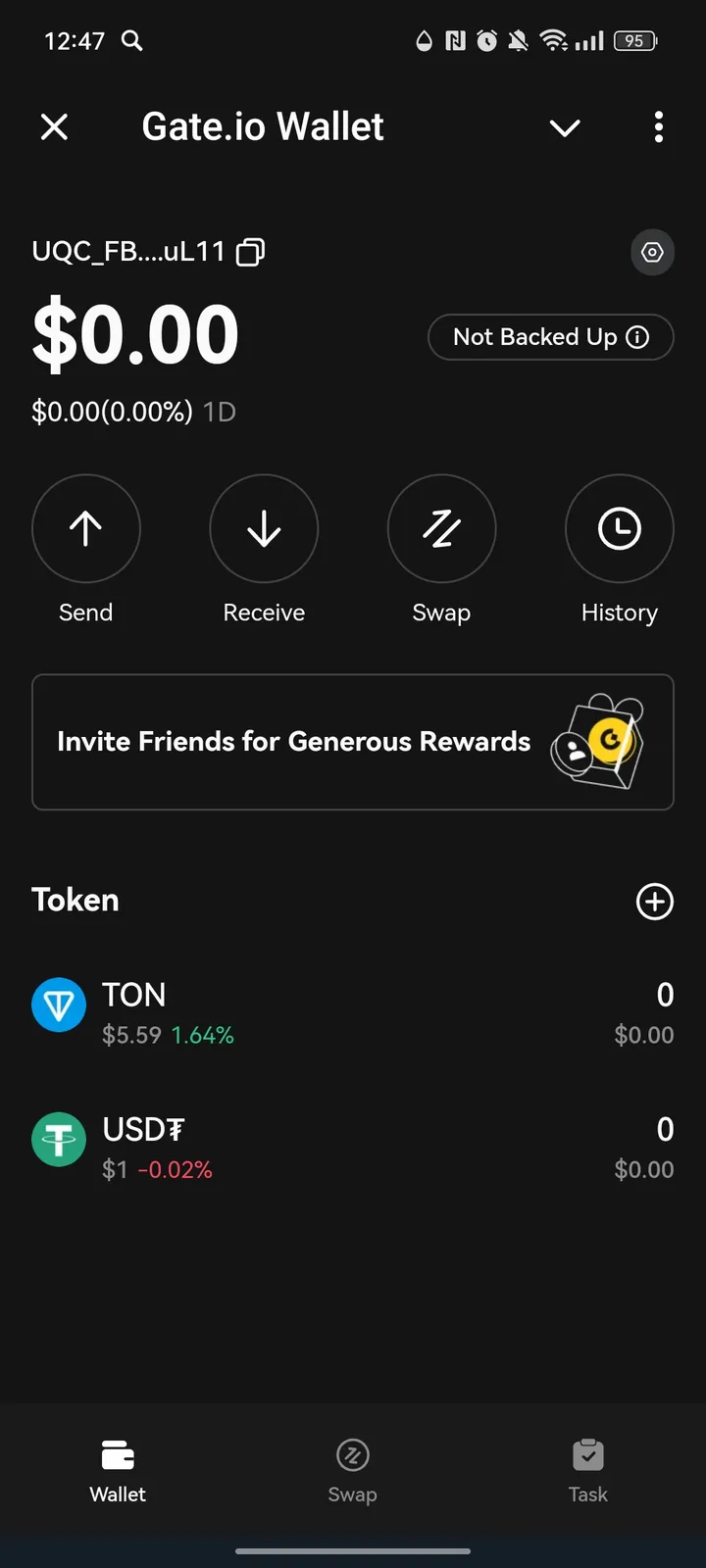Switch to the Task tab
This screenshot has height=1568, width=706.
[587, 1470]
